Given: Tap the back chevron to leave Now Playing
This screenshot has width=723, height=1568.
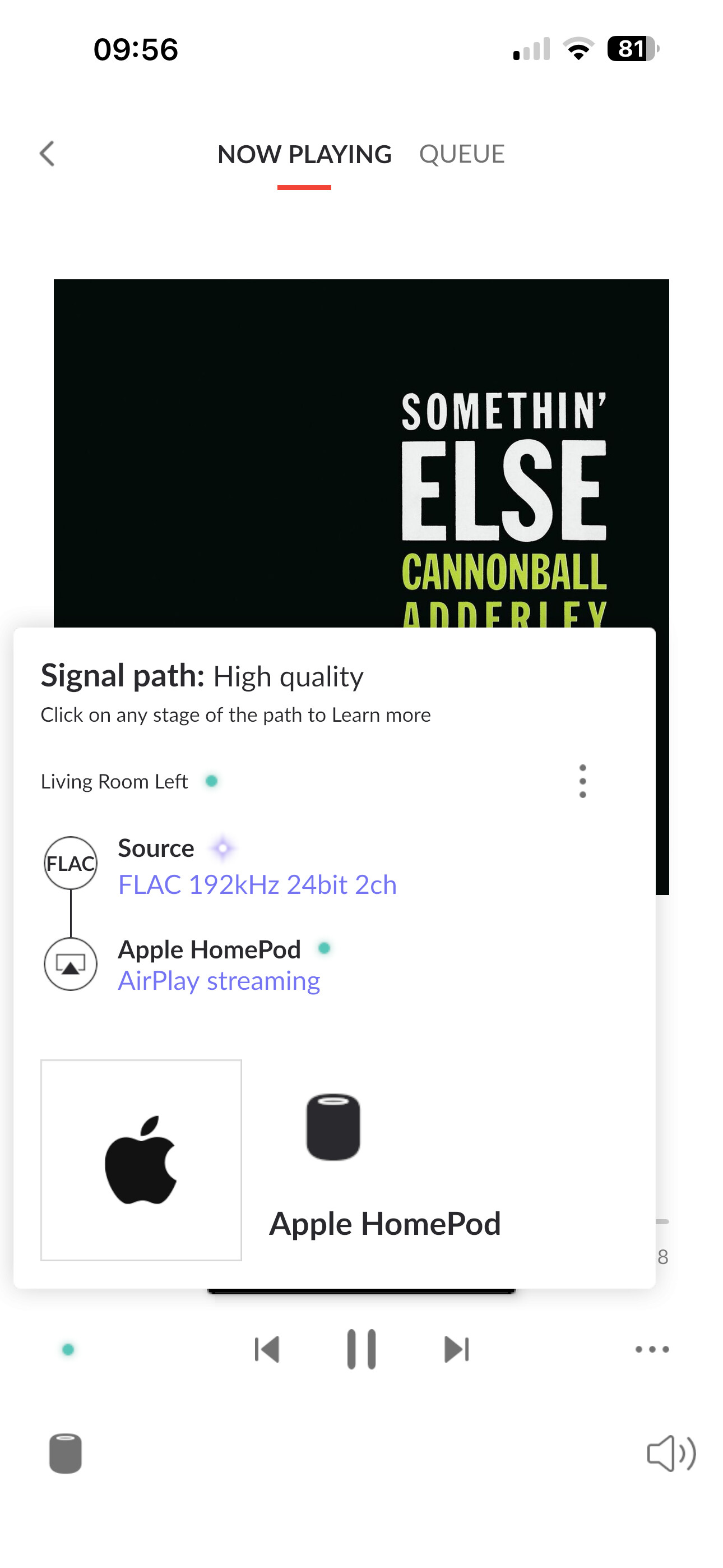Looking at the screenshot, I should coord(48,154).
